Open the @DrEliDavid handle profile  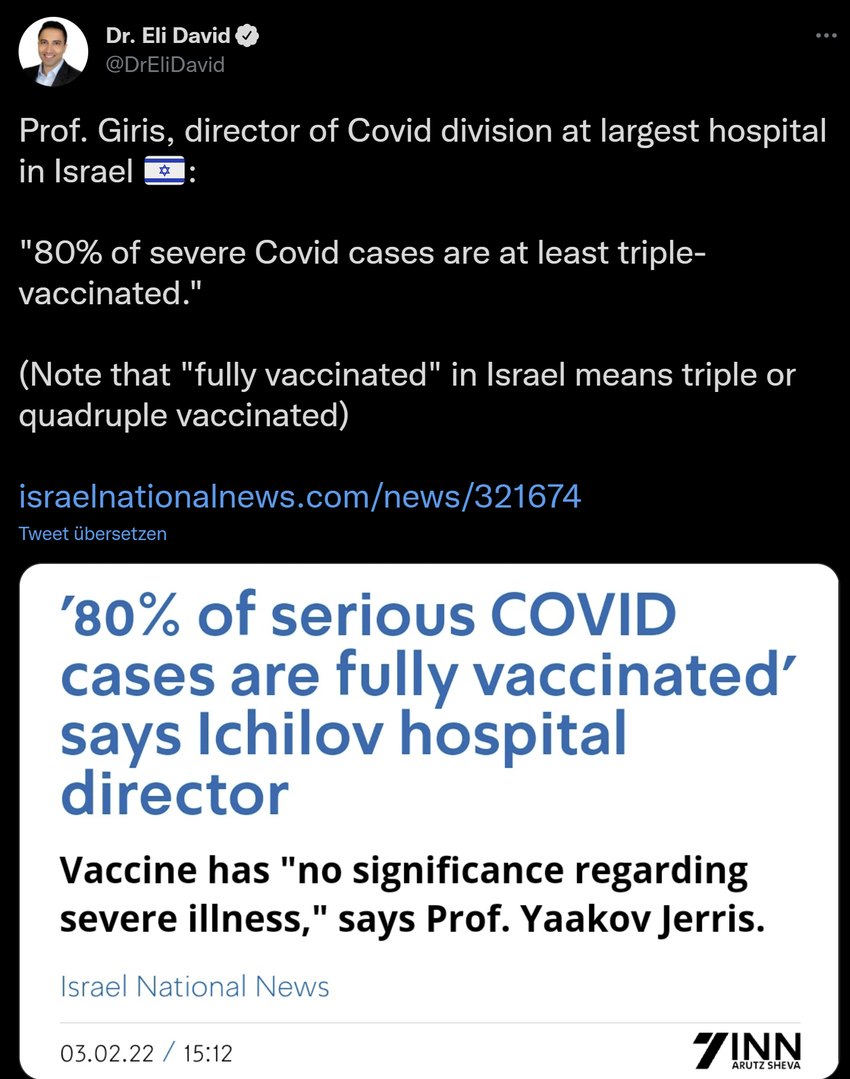165,65
